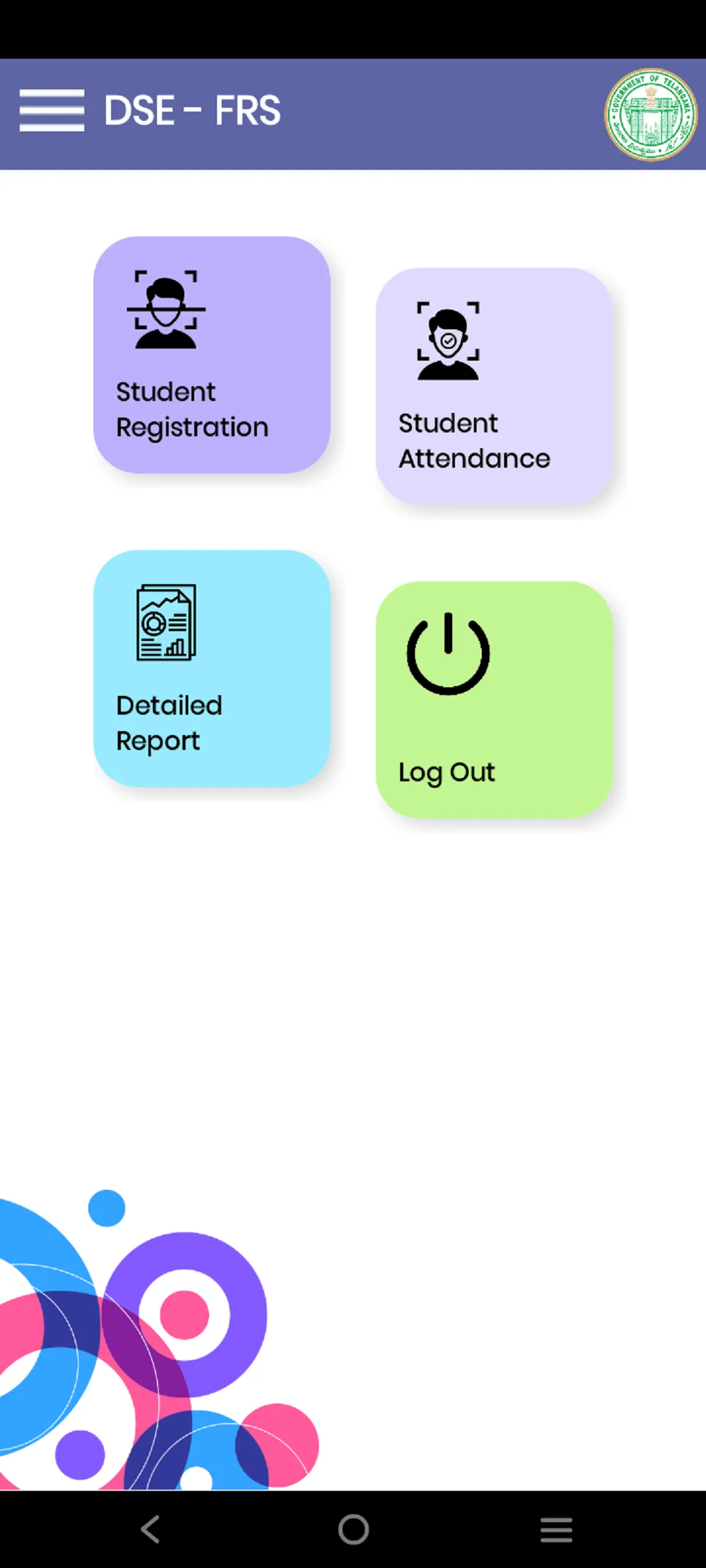Tap the Student Attendance face verification icon
Screen dimensions: 706x1568
[x=446, y=342]
